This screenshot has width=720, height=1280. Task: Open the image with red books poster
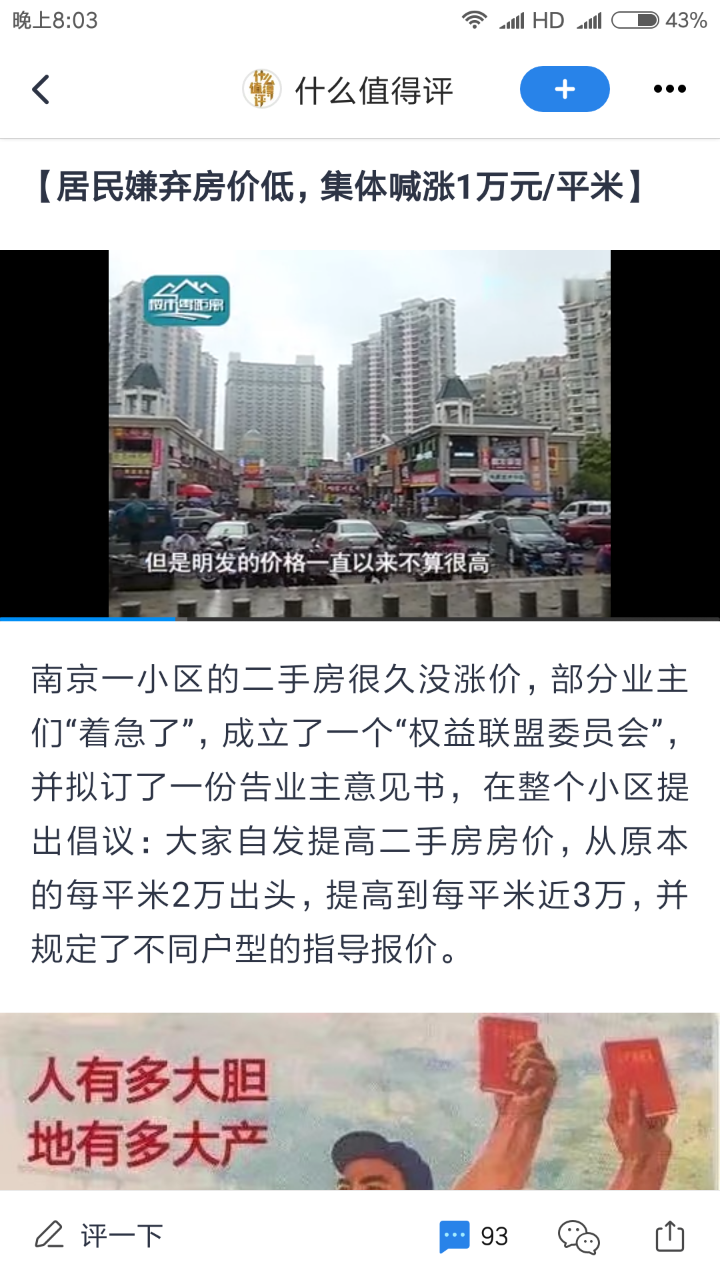click(359, 1100)
